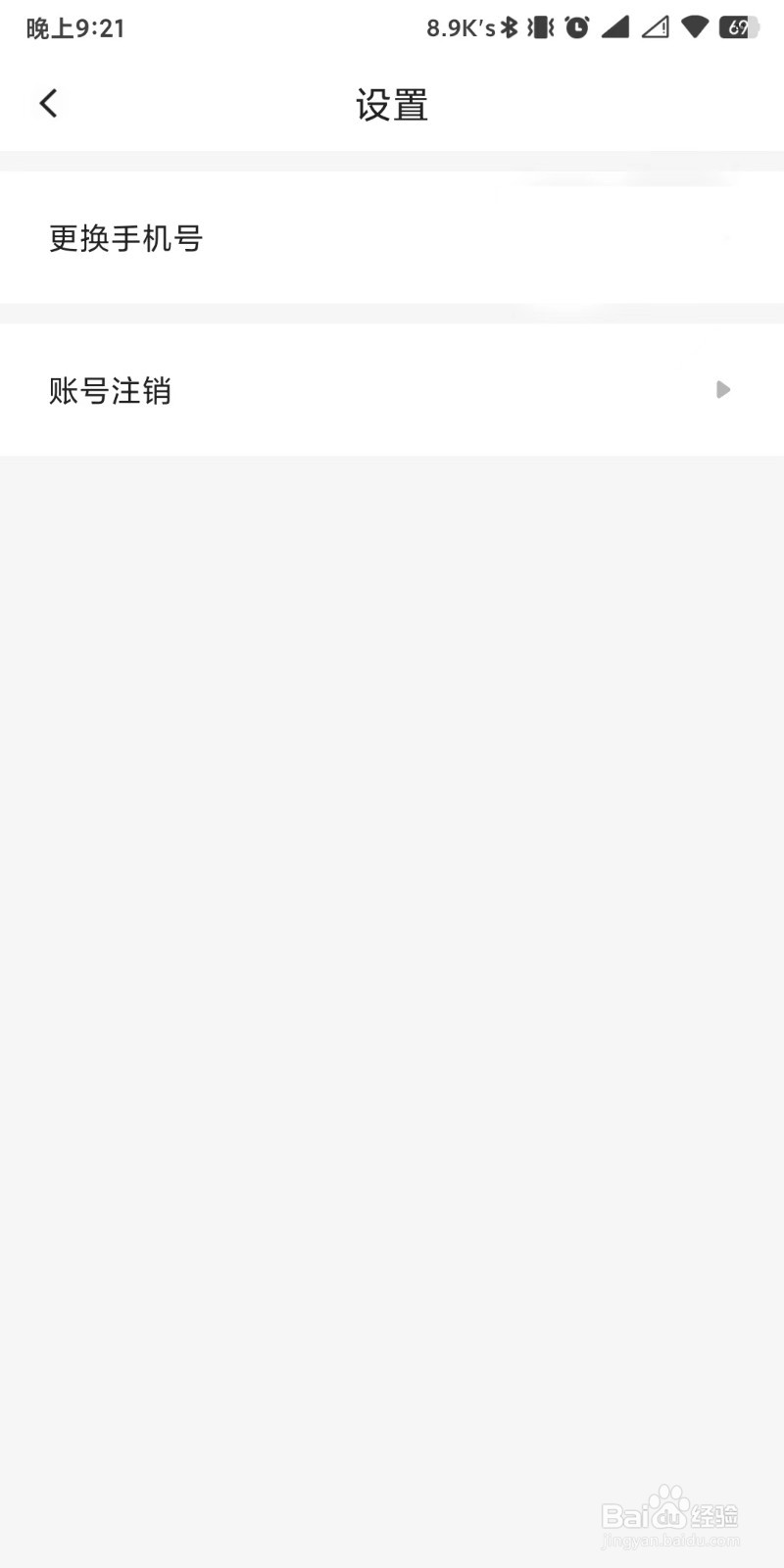Screen dimensions: 784x1568
Task: Go back from the 设置 page
Action: [48, 103]
